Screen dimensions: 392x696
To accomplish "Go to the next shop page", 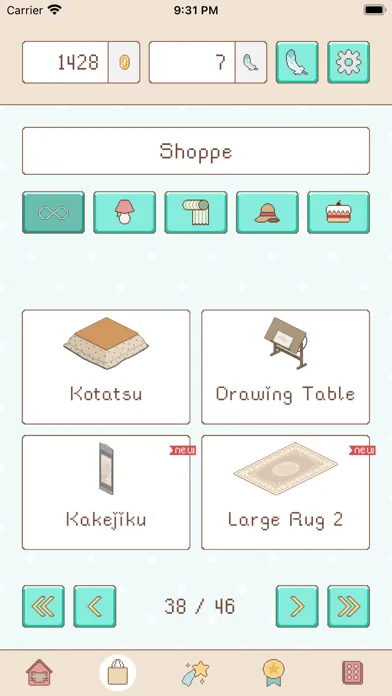I will point(297,606).
